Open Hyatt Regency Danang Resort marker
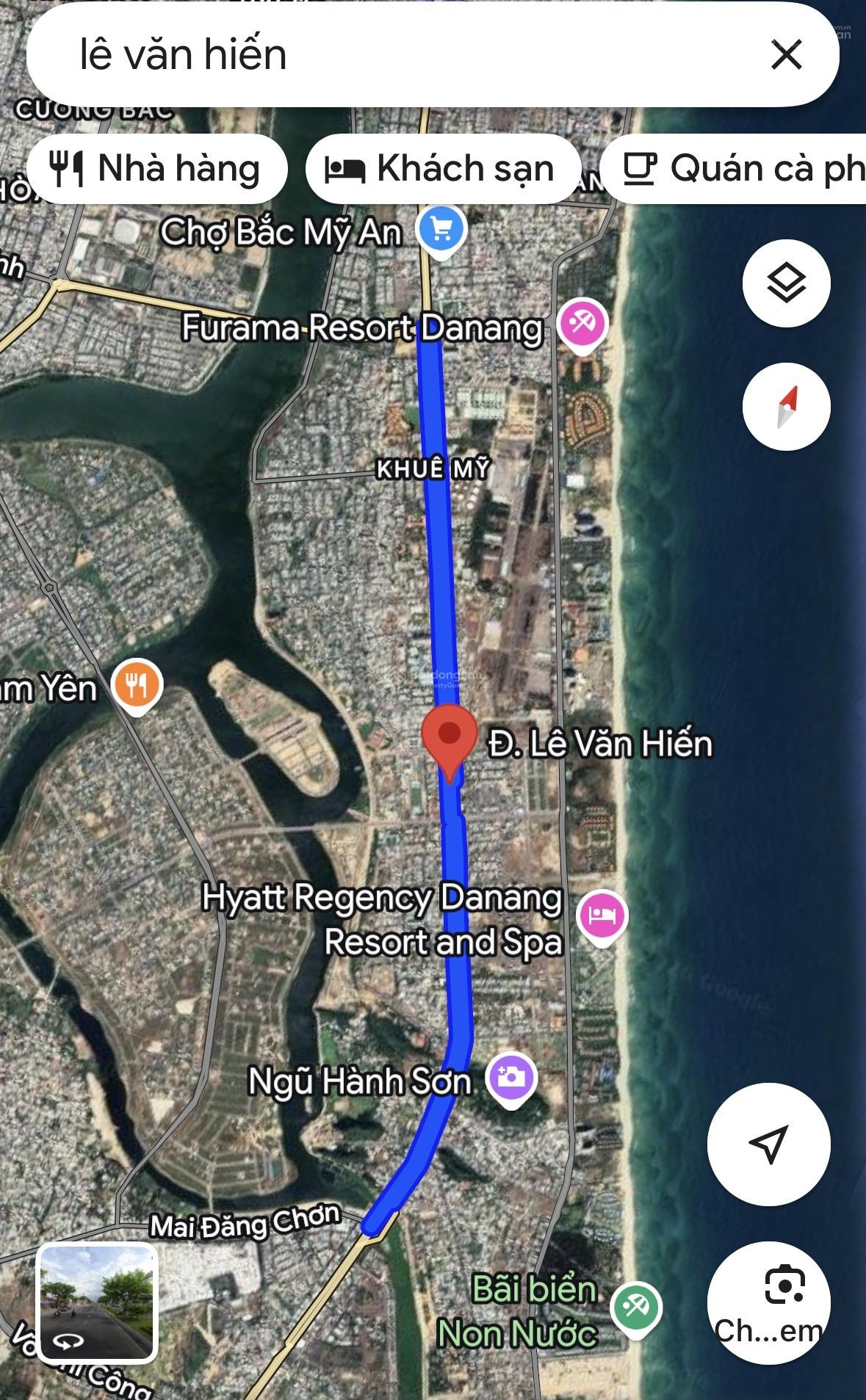 tap(602, 917)
